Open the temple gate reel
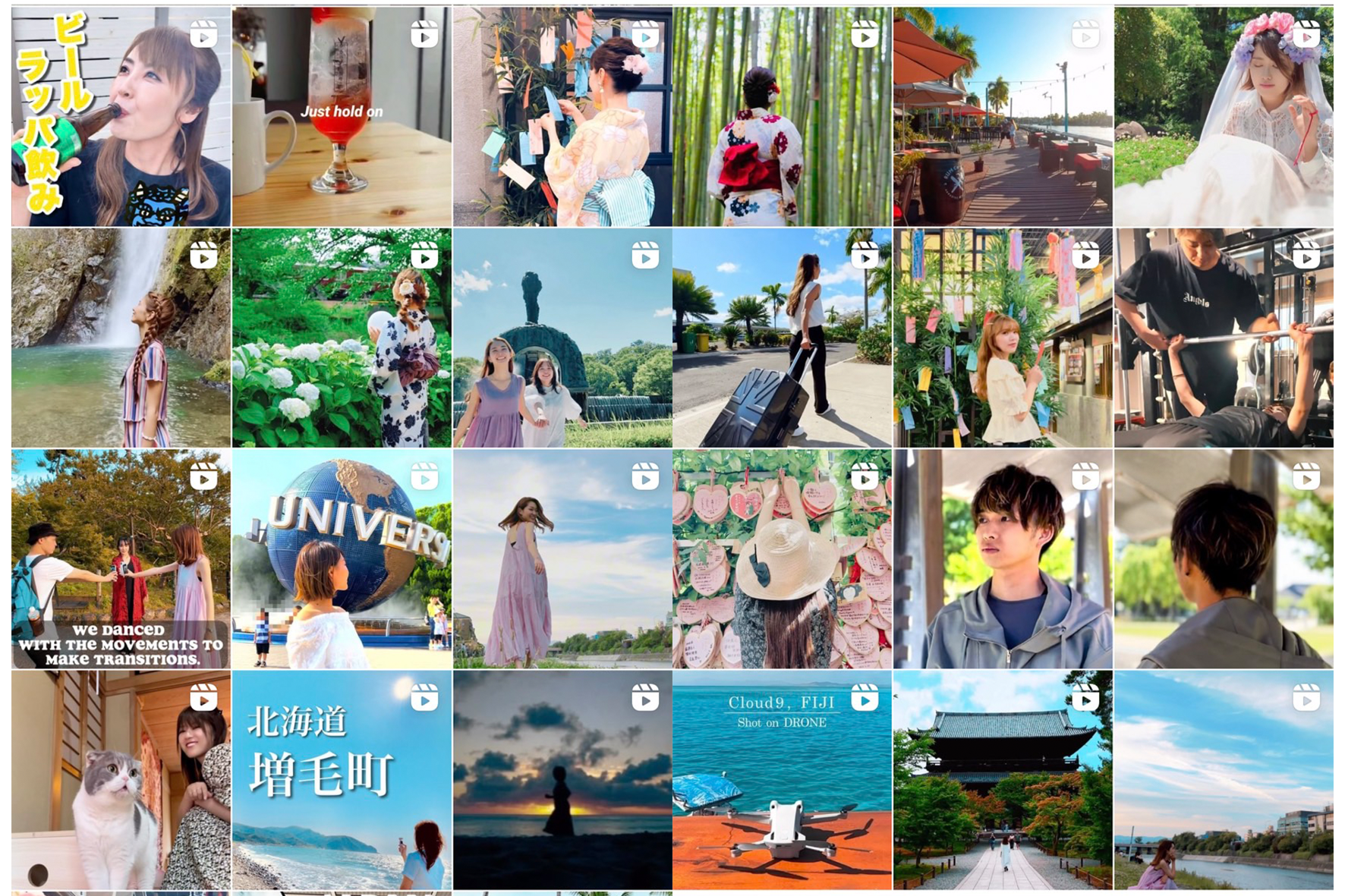Viewport: 1345px width, 896px height. click(1003, 780)
